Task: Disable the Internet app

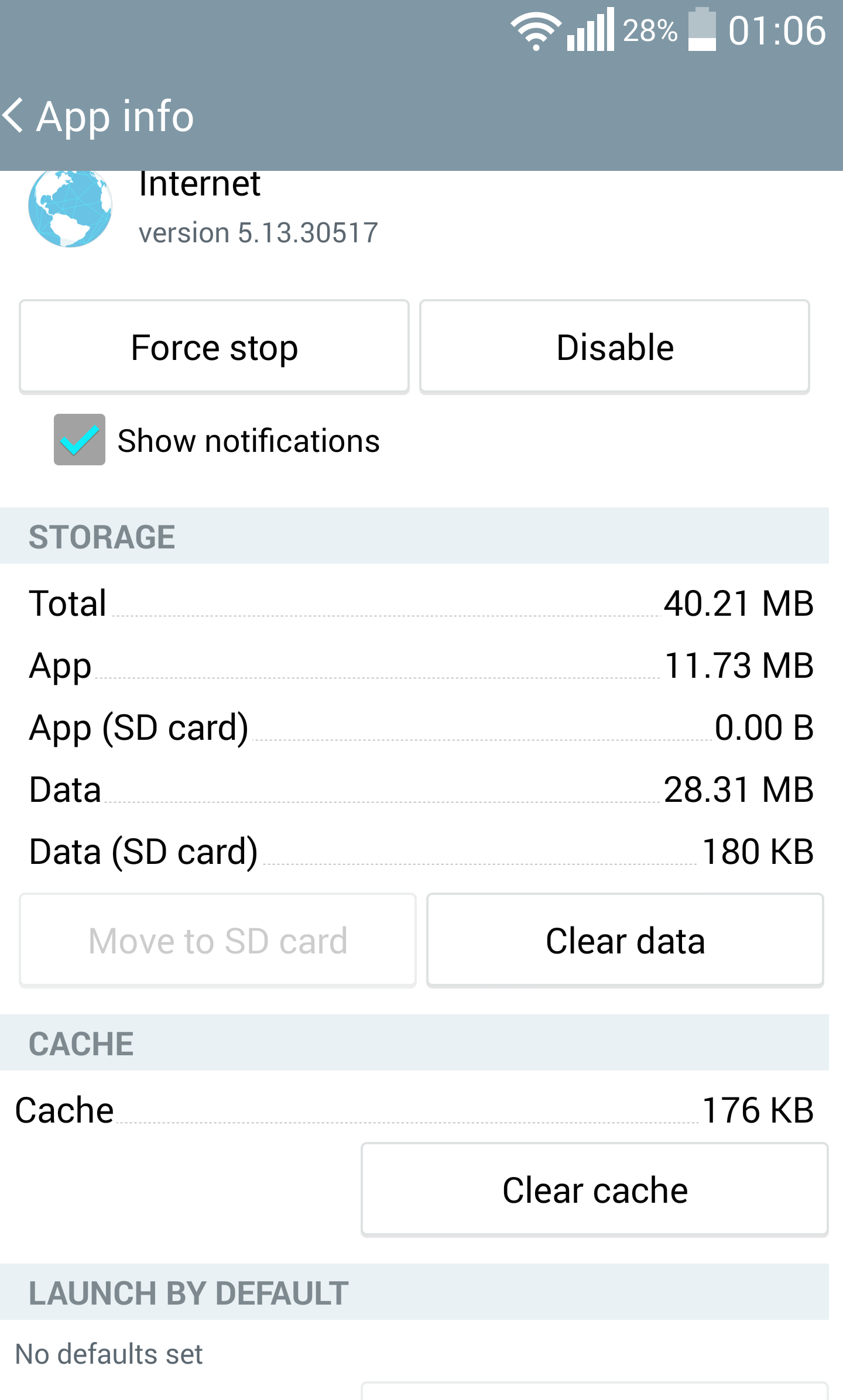Action: point(615,347)
